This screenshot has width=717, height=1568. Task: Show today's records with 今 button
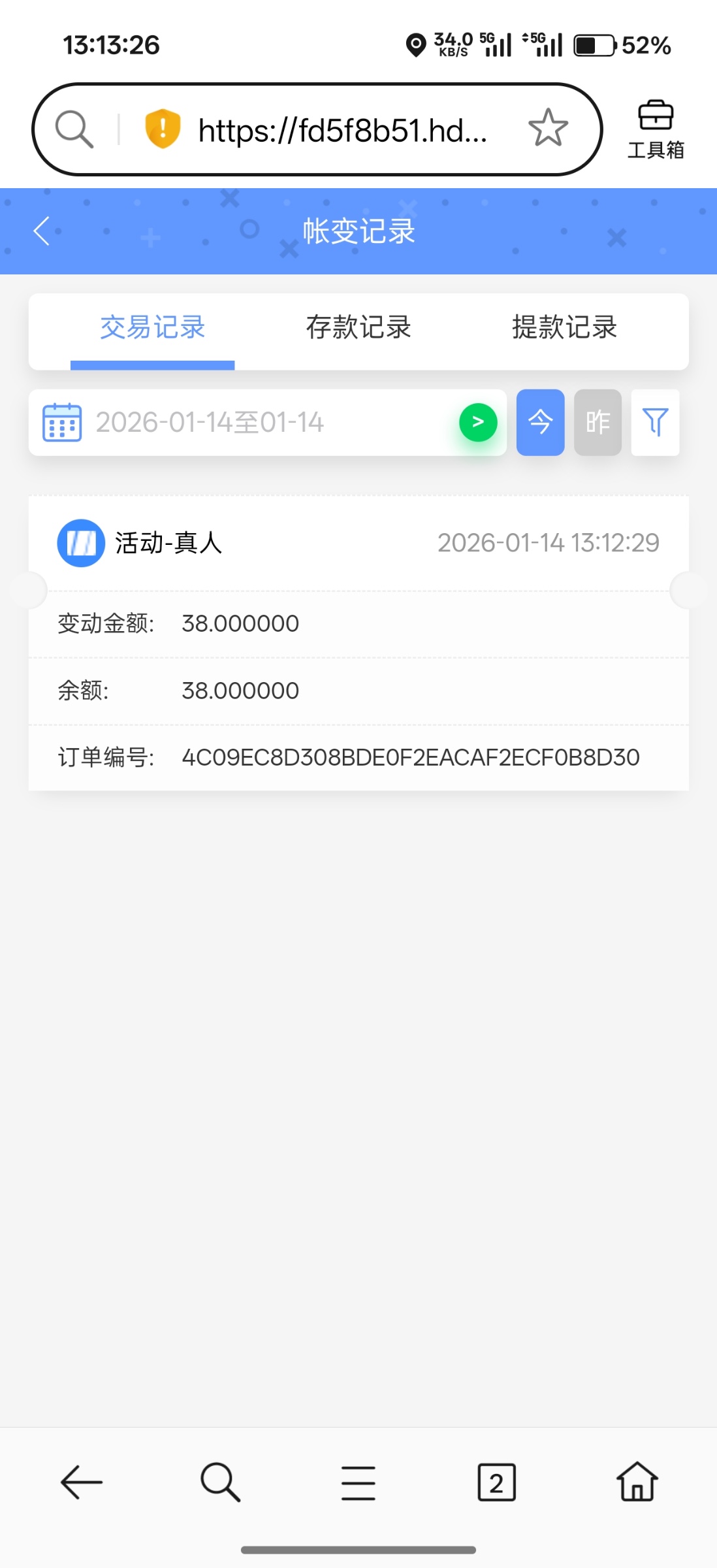(x=540, y=423)
